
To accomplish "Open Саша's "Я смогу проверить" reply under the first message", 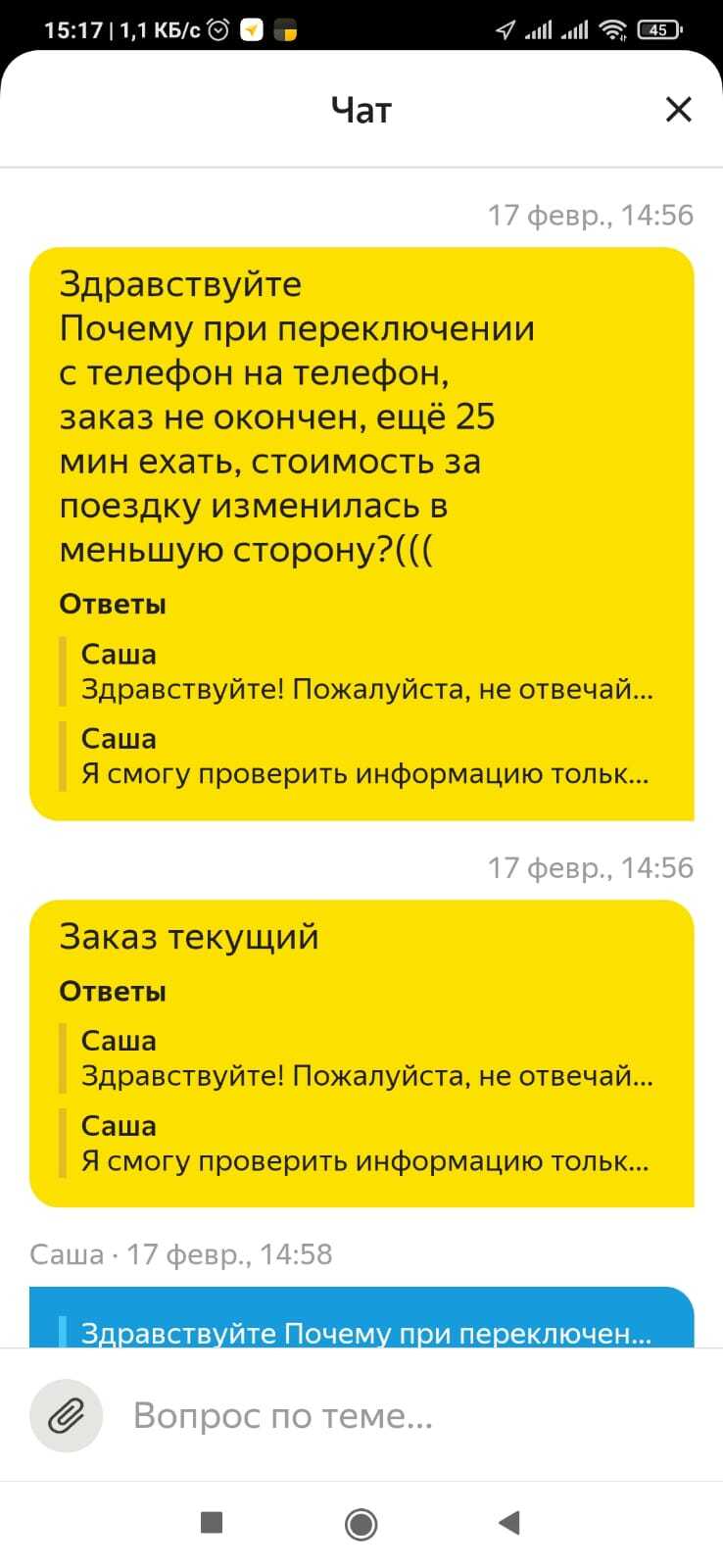I will [x=364, y=757].
